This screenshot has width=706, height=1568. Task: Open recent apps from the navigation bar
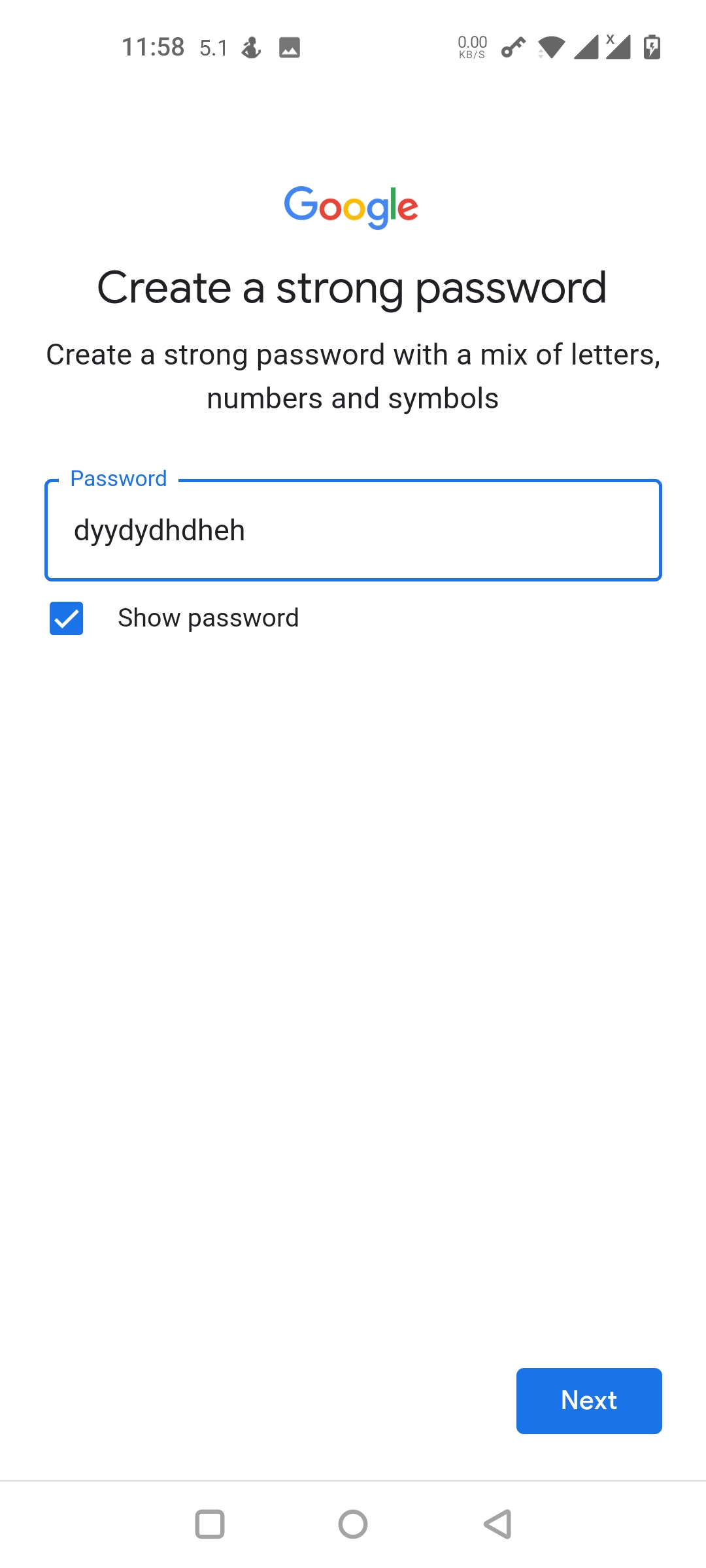[210, 1524]
